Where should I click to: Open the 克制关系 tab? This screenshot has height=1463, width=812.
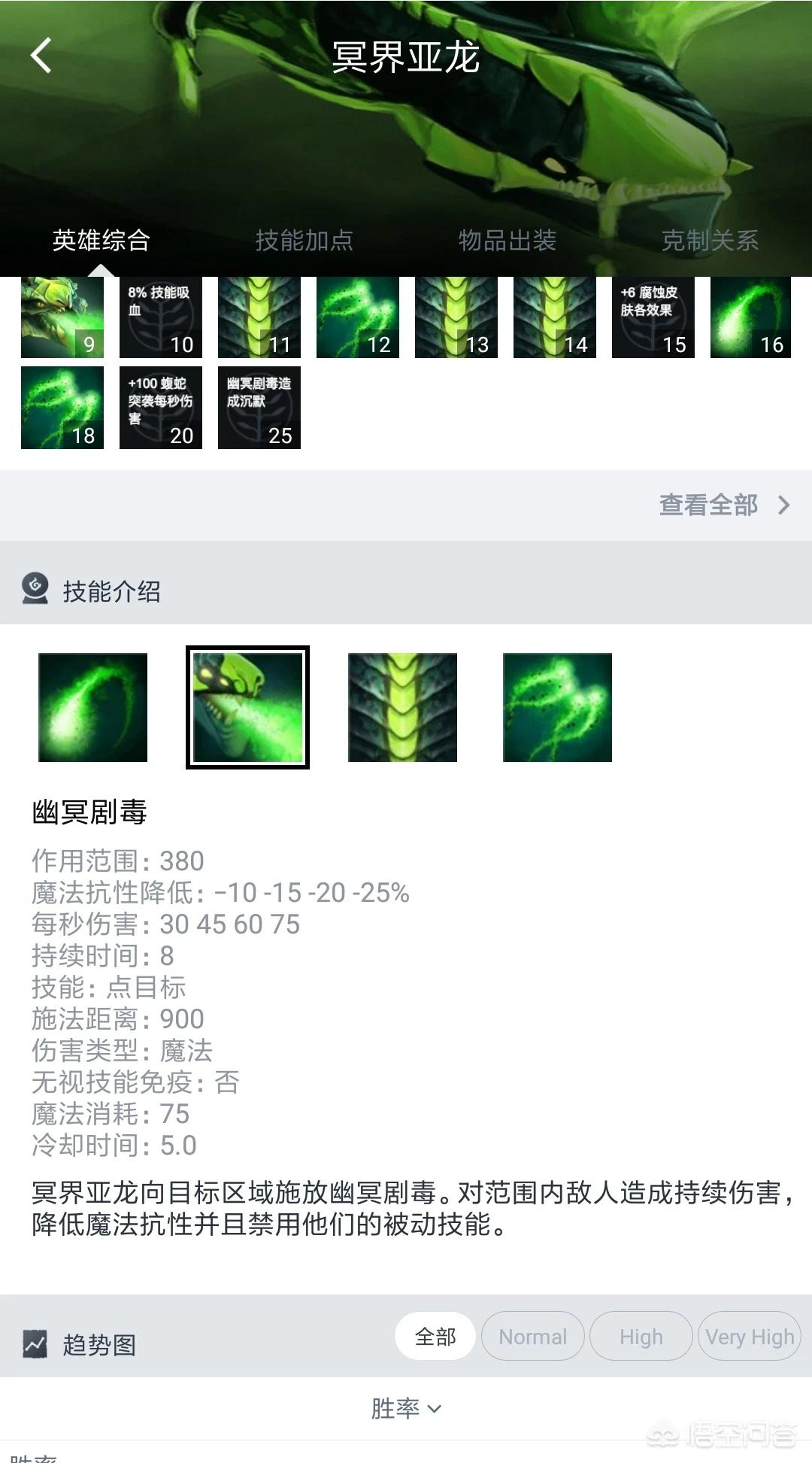coord(710,241)
